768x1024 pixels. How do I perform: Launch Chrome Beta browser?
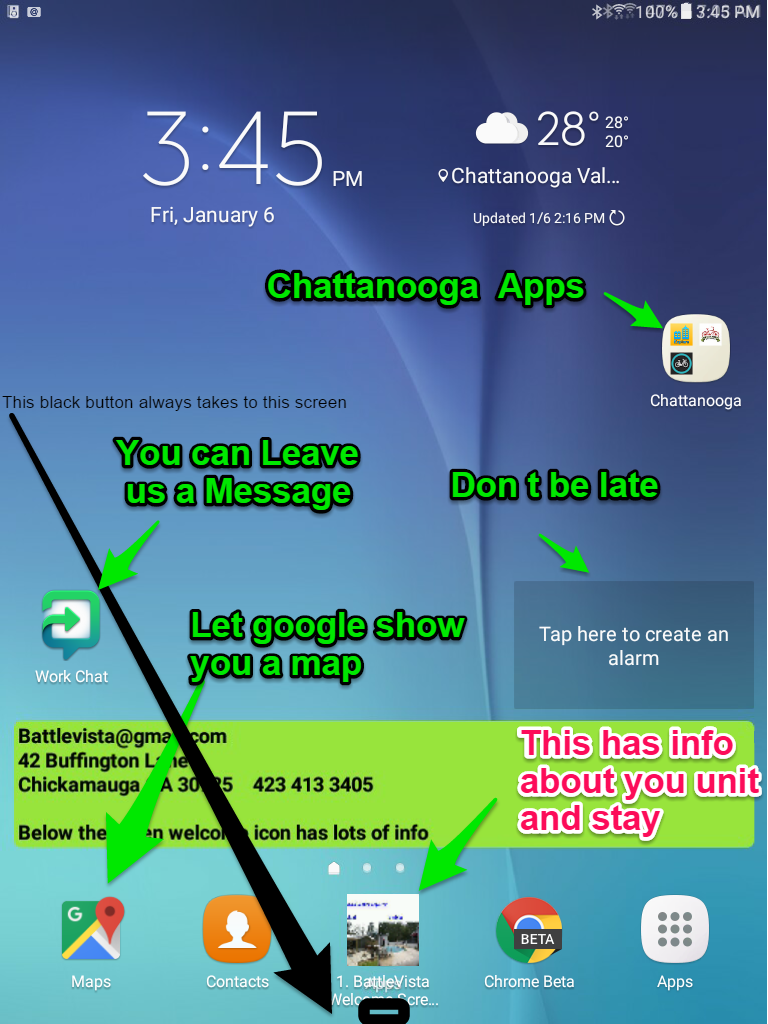528,929
